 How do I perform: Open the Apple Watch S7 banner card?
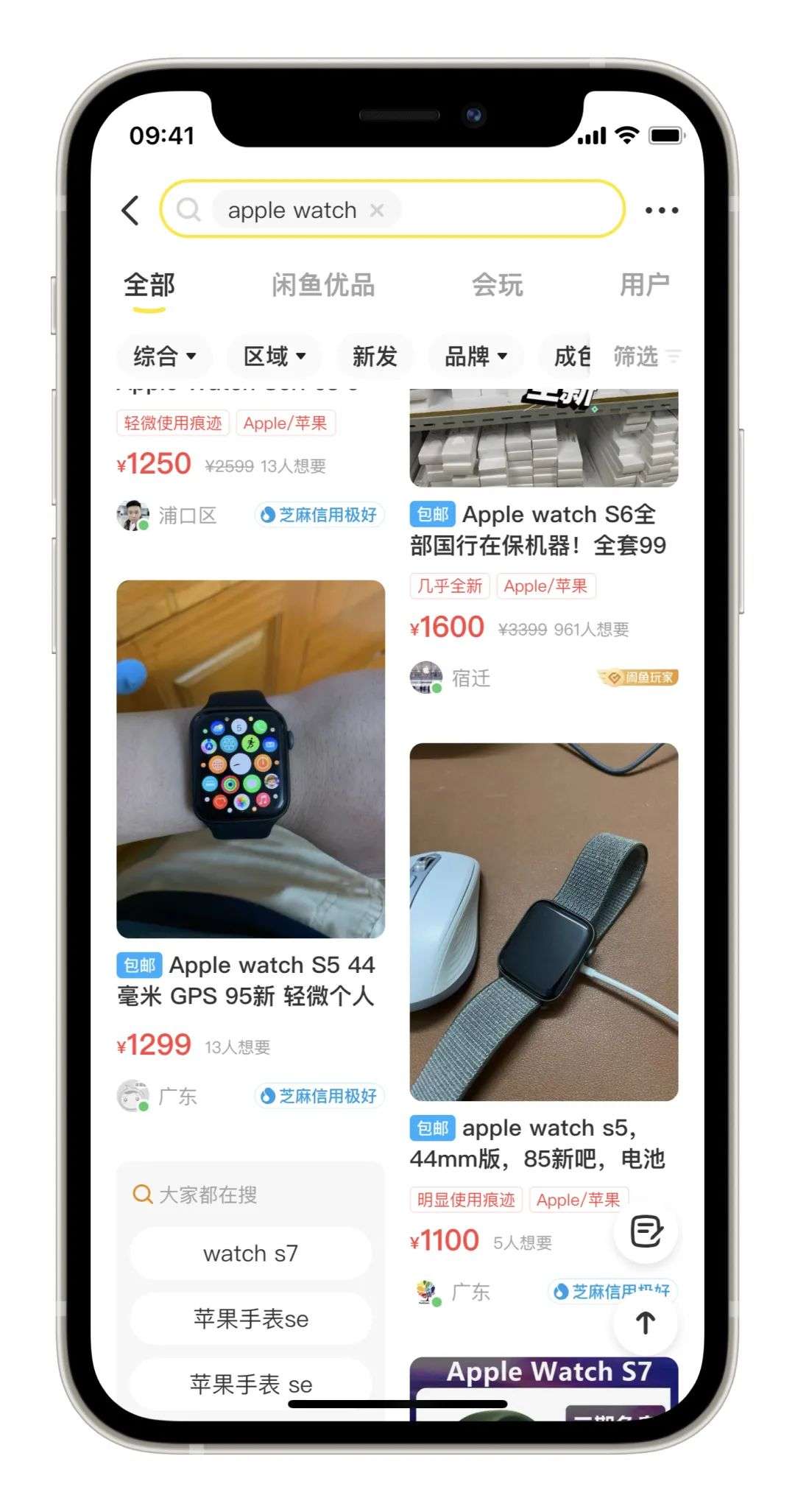544,1388
